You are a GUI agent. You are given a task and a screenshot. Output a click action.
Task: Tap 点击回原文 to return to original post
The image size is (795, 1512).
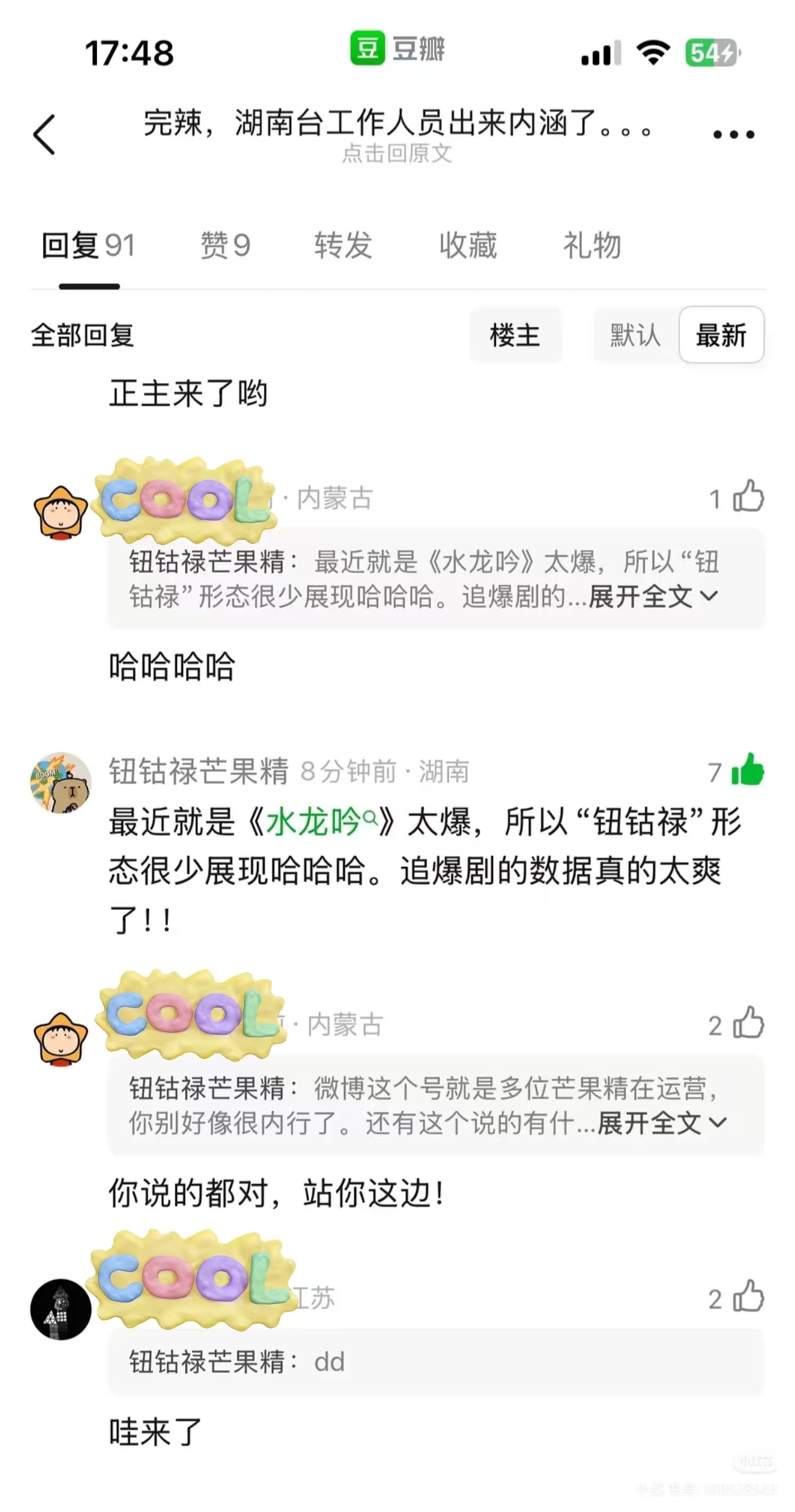click(x=397, y=154)
